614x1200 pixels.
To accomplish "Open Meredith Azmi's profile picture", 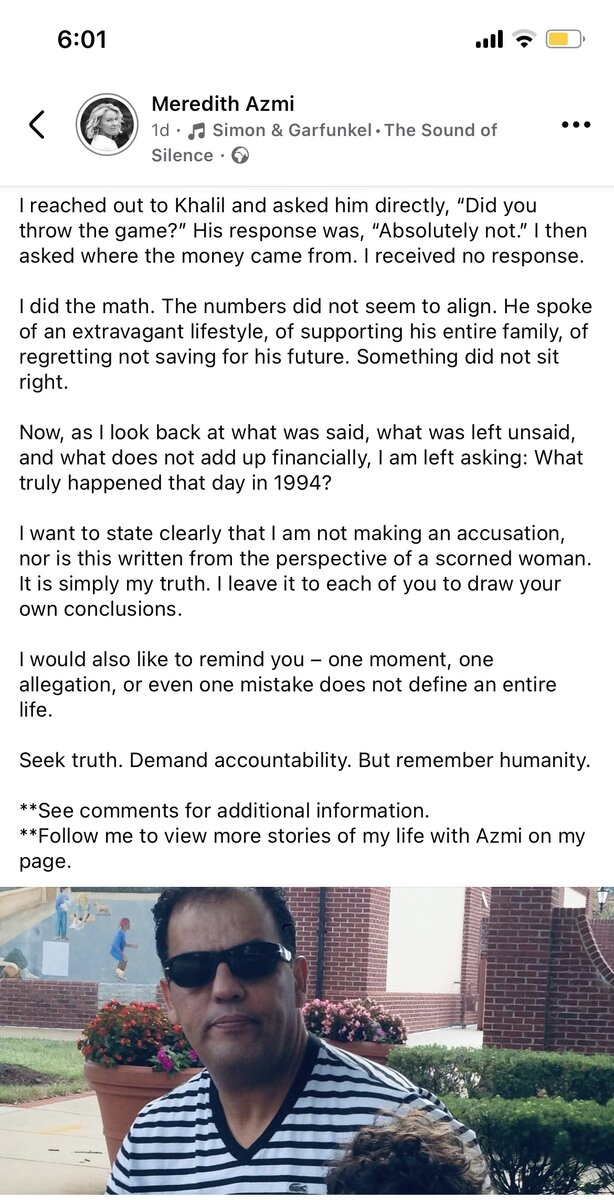I will 107,125.
